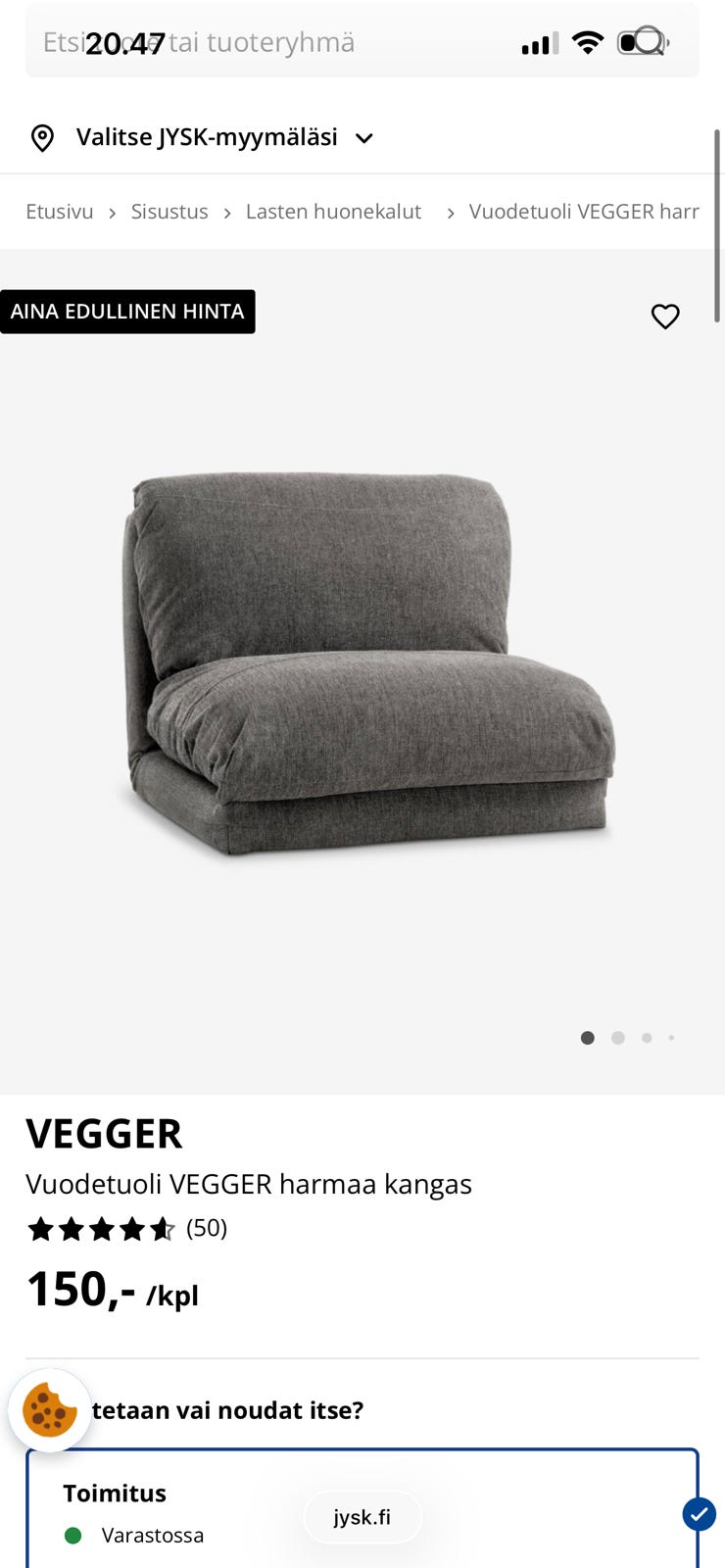
Task: Select the Toimitus delivery option
Action: click(294, 1509)
